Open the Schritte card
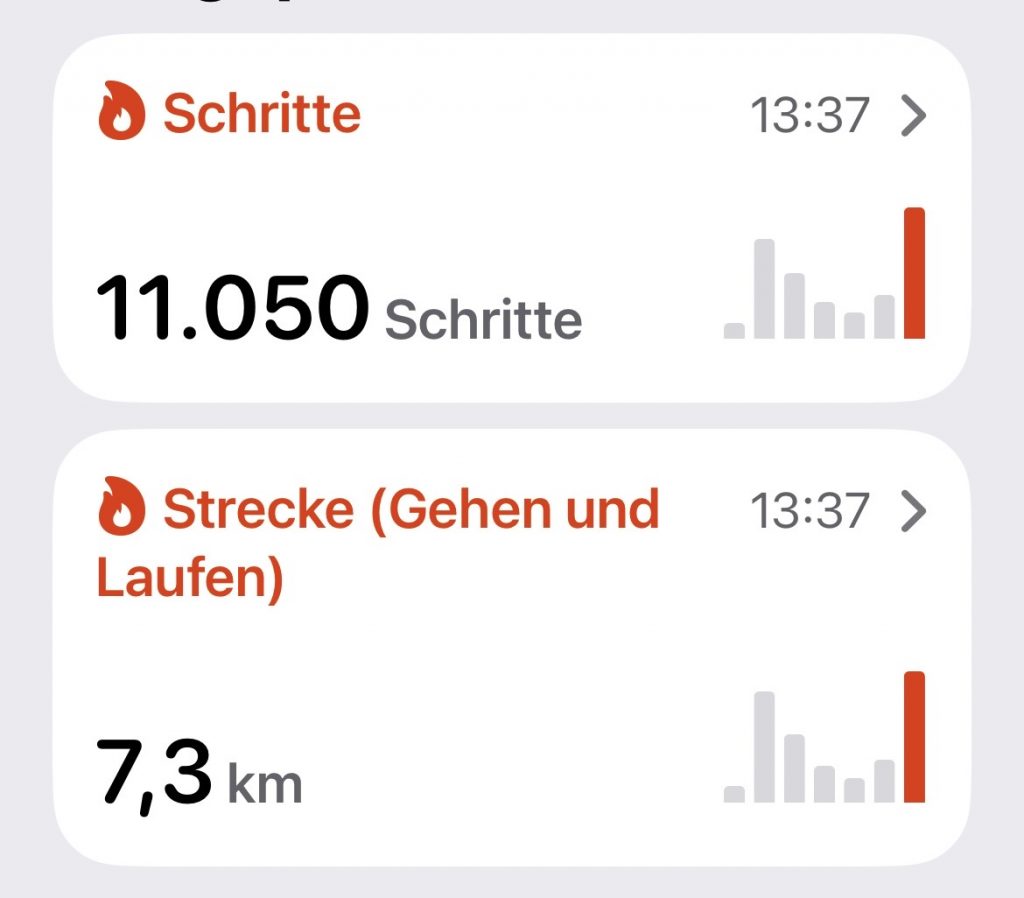Screen dimensions: 1024x898 coord(510,217)
